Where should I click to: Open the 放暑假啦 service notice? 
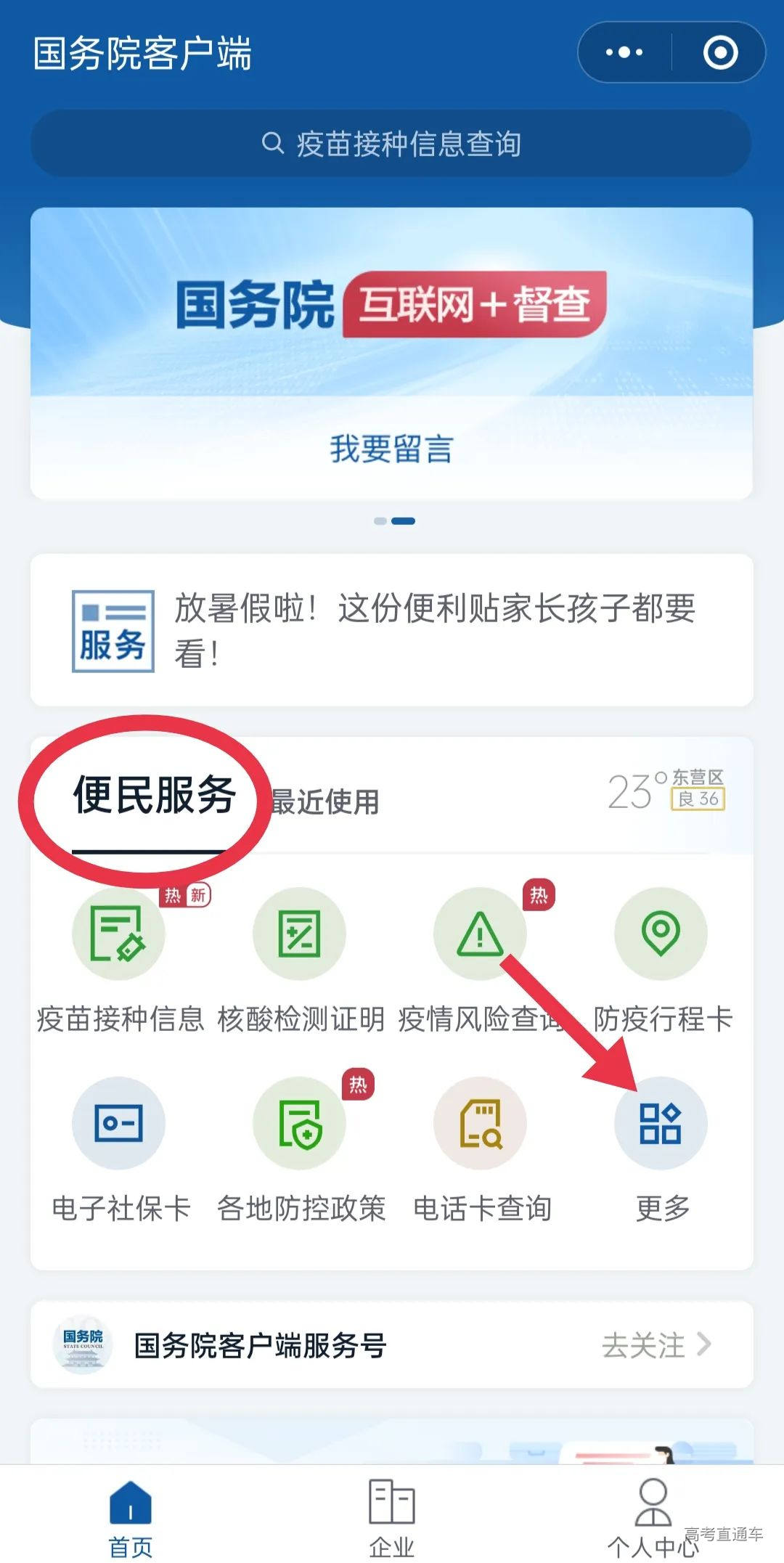click(x=391, y=629)
